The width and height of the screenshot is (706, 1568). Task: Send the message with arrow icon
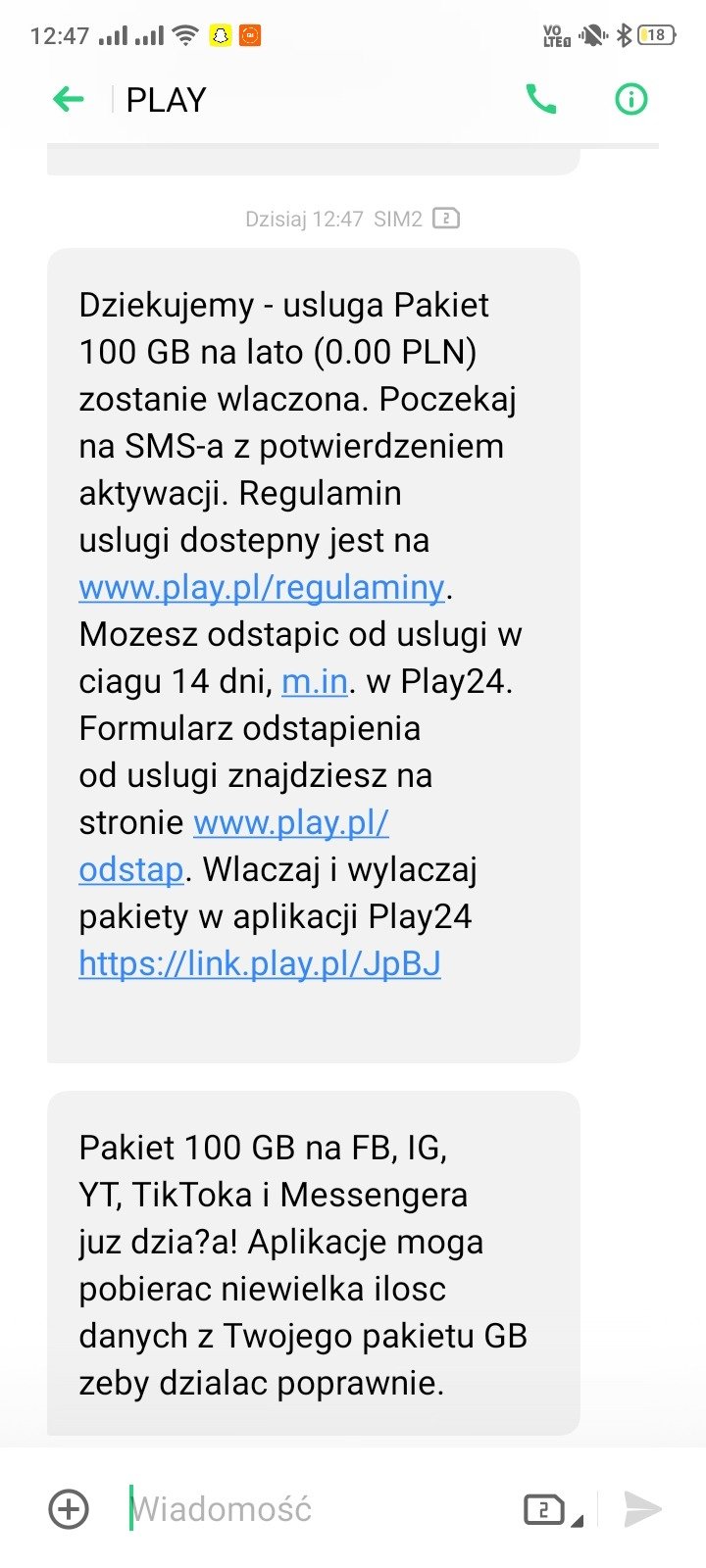(x=643, y=1509)
